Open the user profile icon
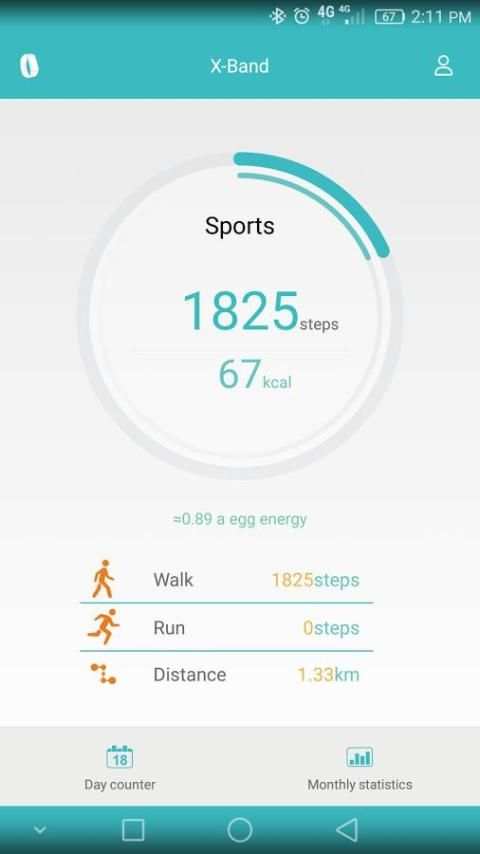Screen dimensions: 480x854 (443, 66)
